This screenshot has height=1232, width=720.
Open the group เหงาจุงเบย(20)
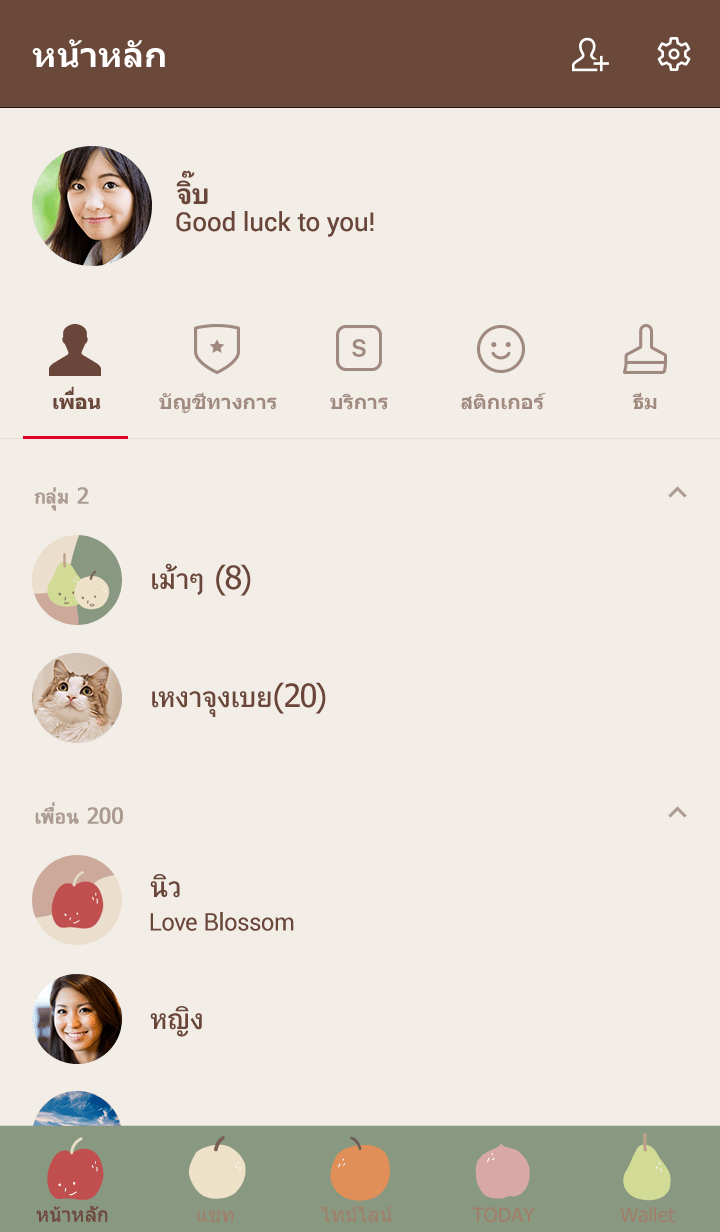238,698
